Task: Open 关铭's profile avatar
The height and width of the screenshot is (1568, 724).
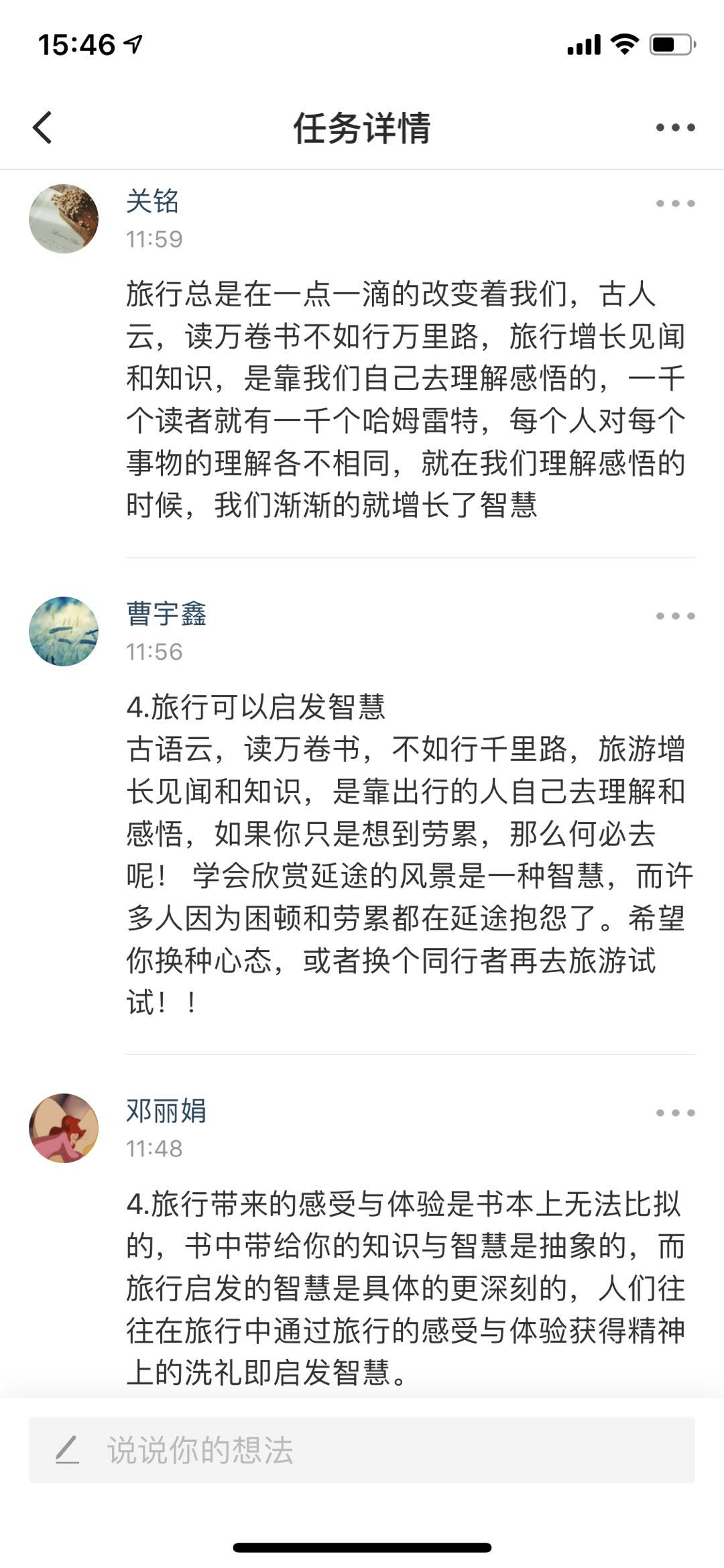Action: 64,219
